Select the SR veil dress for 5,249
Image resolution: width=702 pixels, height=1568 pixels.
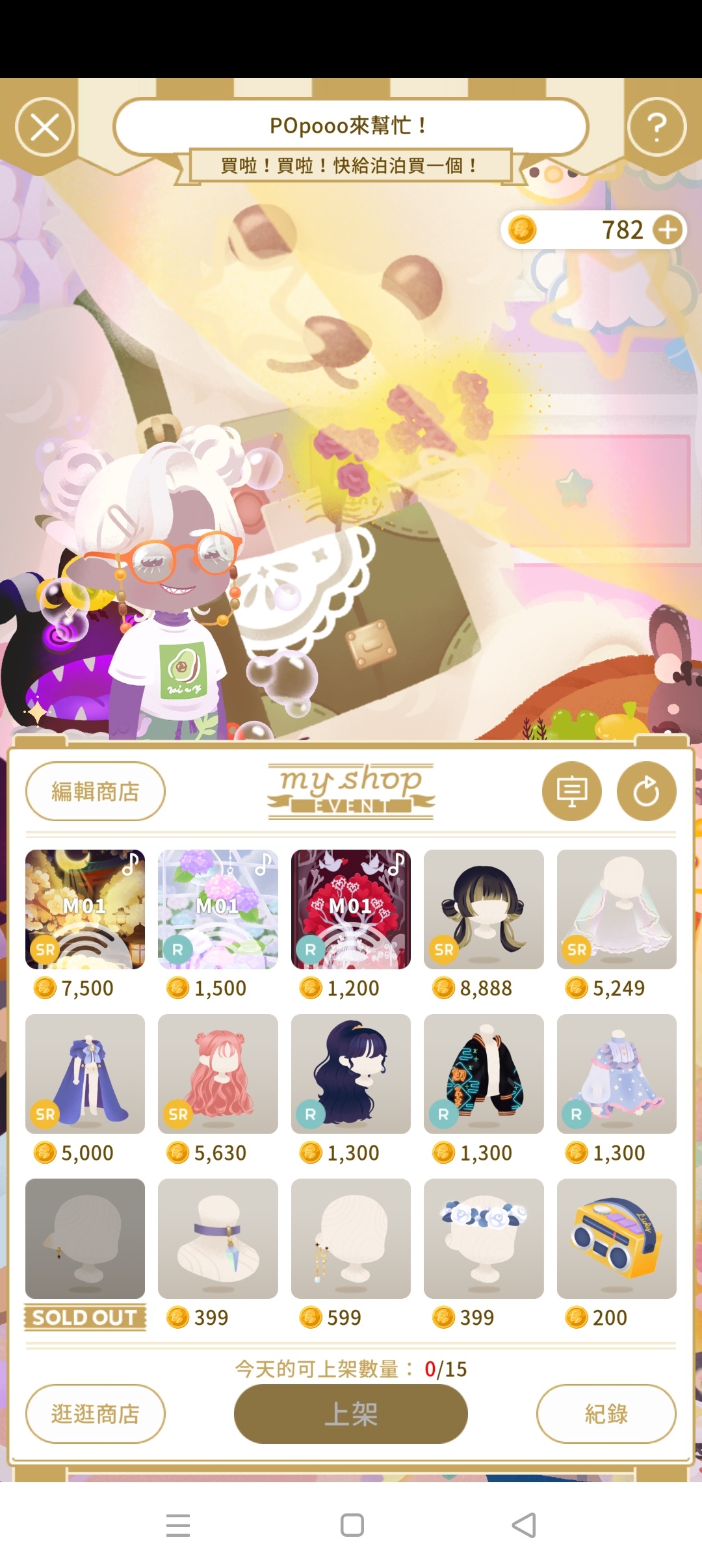pos(616,909)
